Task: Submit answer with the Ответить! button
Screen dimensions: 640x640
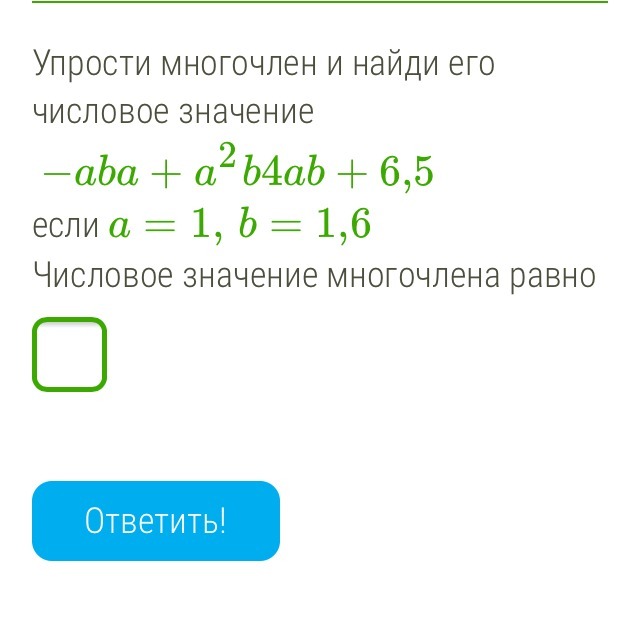Action: coord(156,521)
